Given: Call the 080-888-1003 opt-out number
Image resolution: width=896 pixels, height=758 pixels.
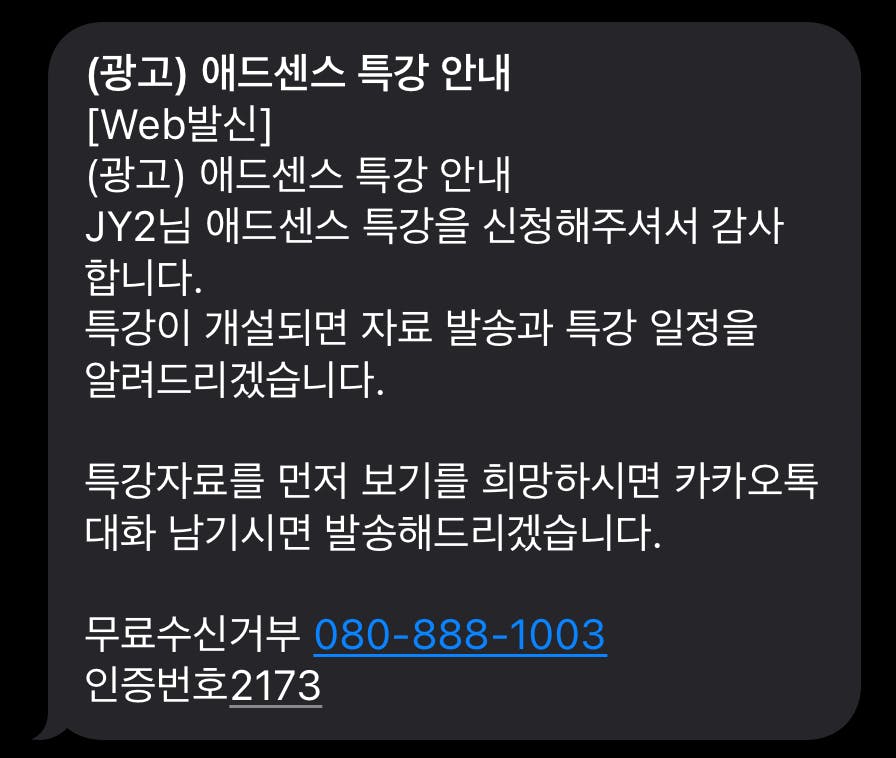Looking at the screenshot, I should [460, 635].
